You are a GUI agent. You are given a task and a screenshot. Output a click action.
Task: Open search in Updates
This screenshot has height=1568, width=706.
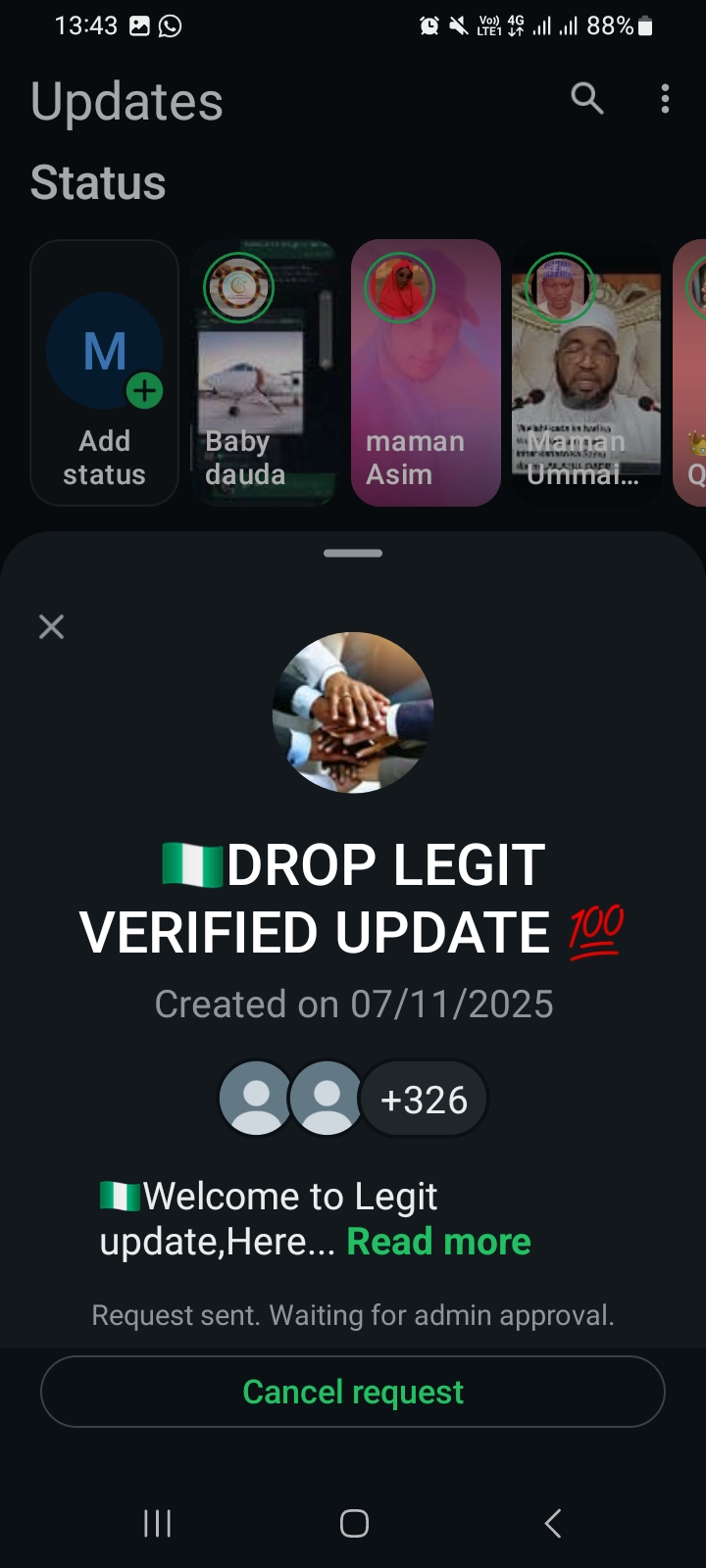586,98
